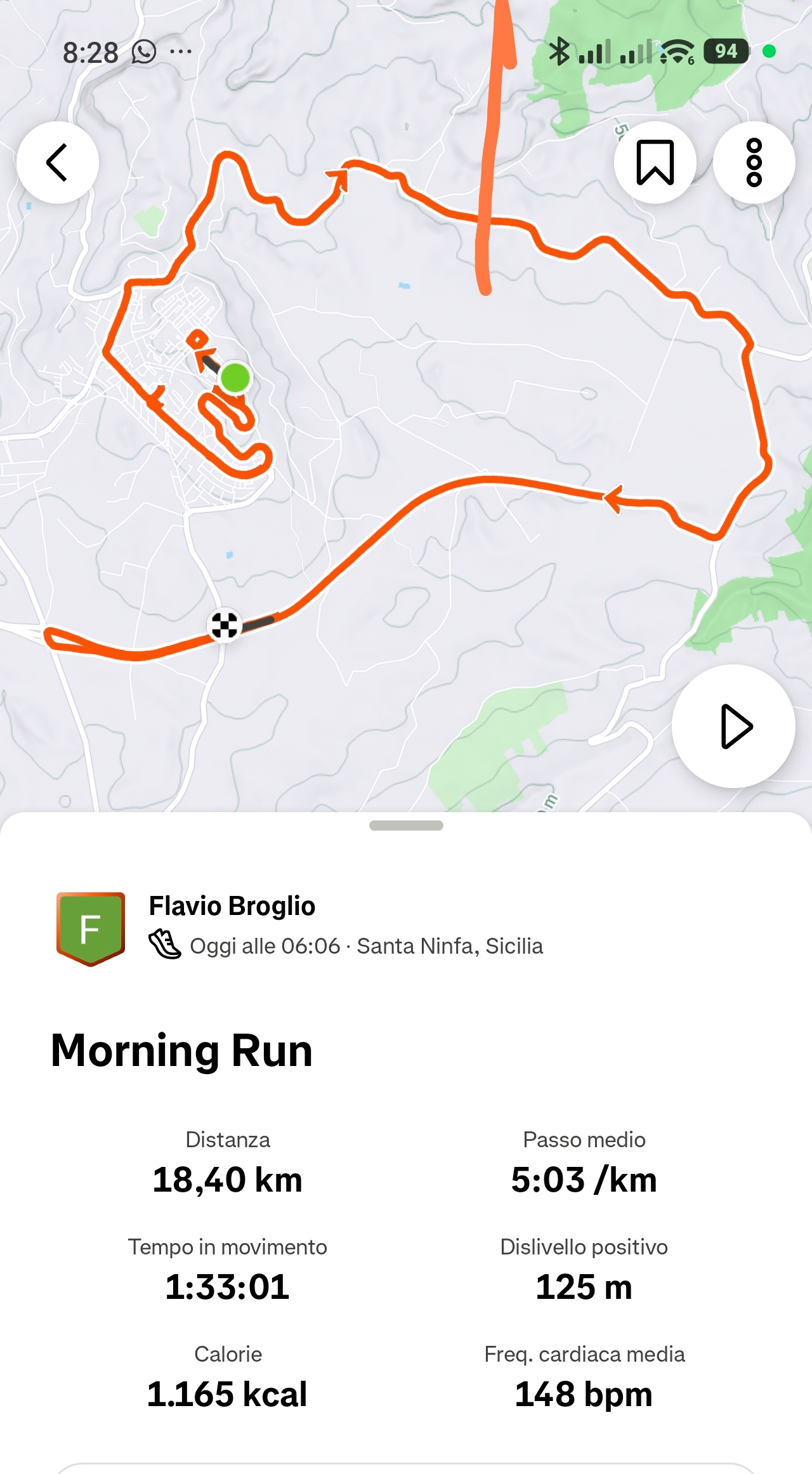The width and height of the screenshot is (812, 1474).
Task: Tap the sheet drag handle
Action: click(406, 826)
